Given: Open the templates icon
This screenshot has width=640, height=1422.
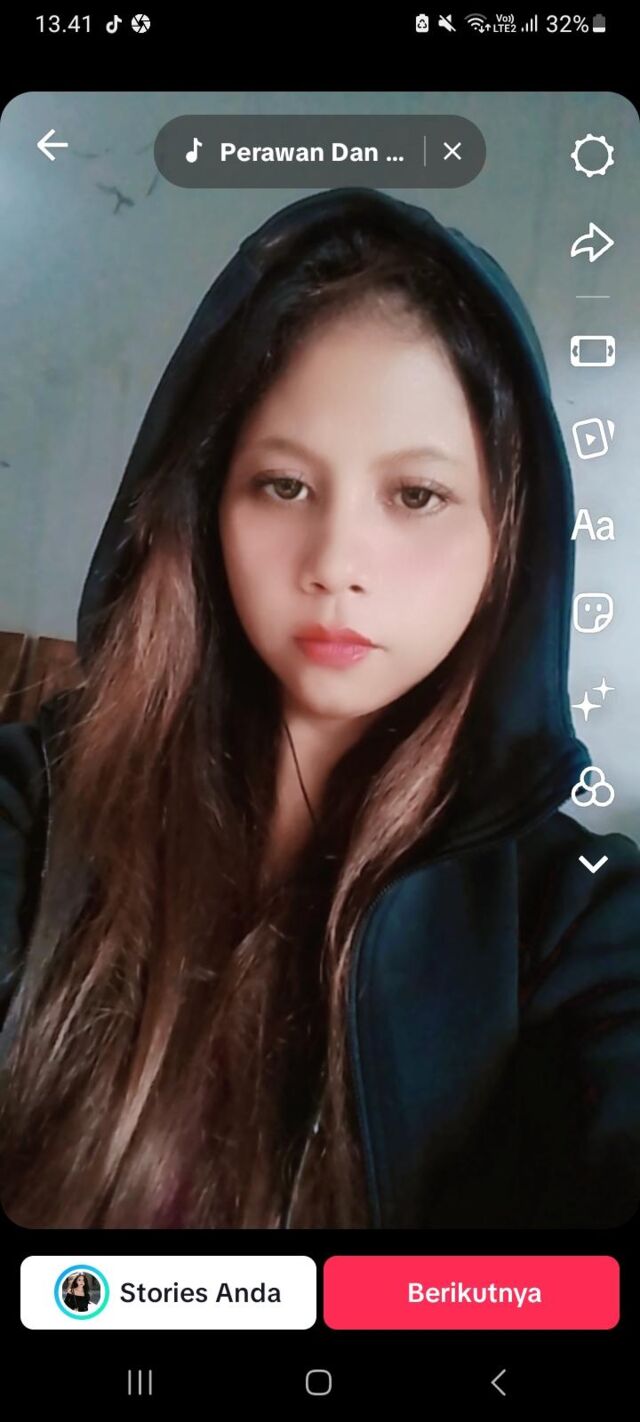Looking at the screenshot, I should point(592,438).
